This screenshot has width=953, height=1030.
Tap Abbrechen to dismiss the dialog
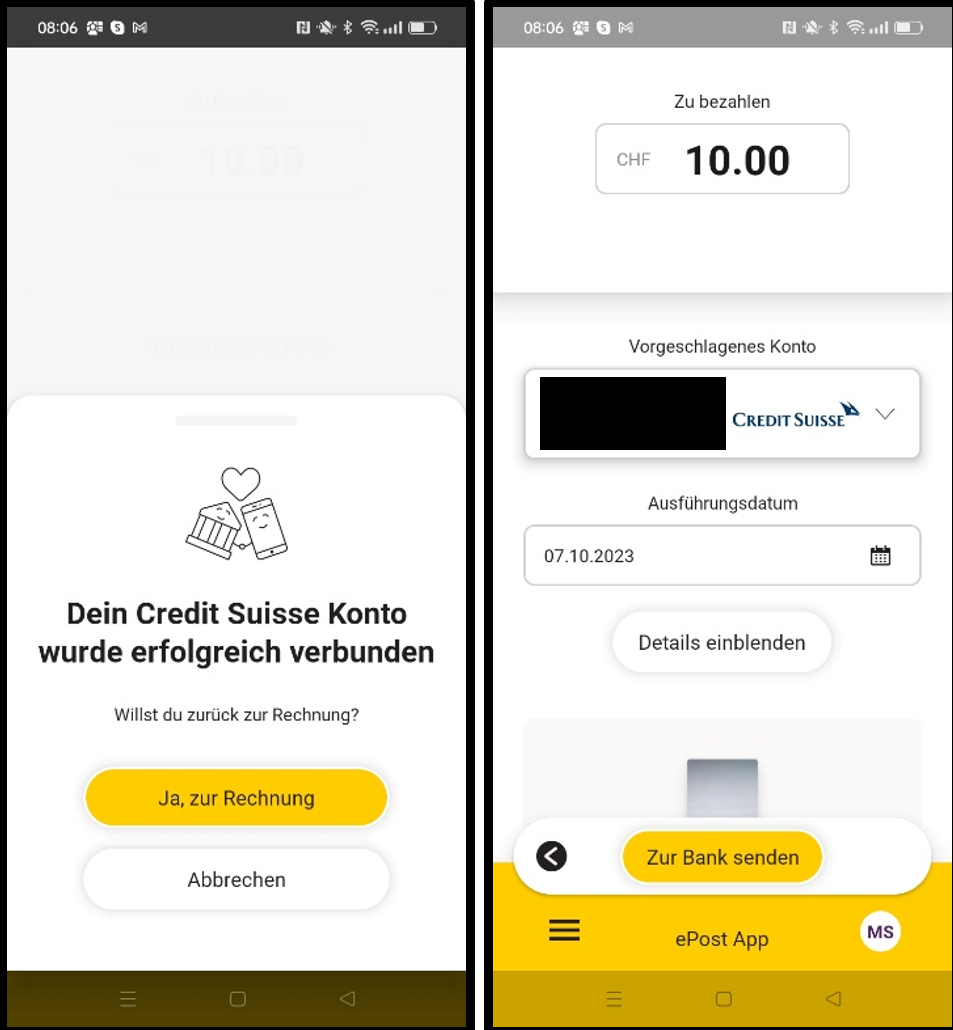coord(236,880)
